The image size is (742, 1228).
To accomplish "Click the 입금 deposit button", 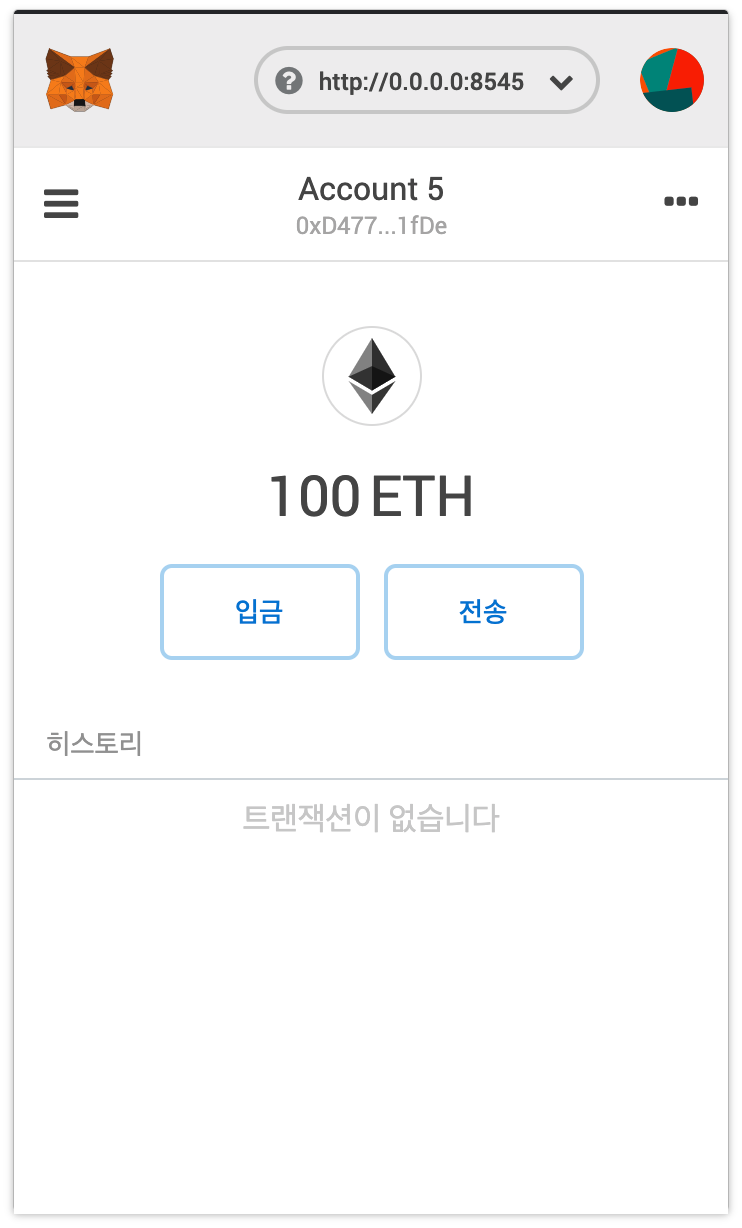I will coord(259,611).
